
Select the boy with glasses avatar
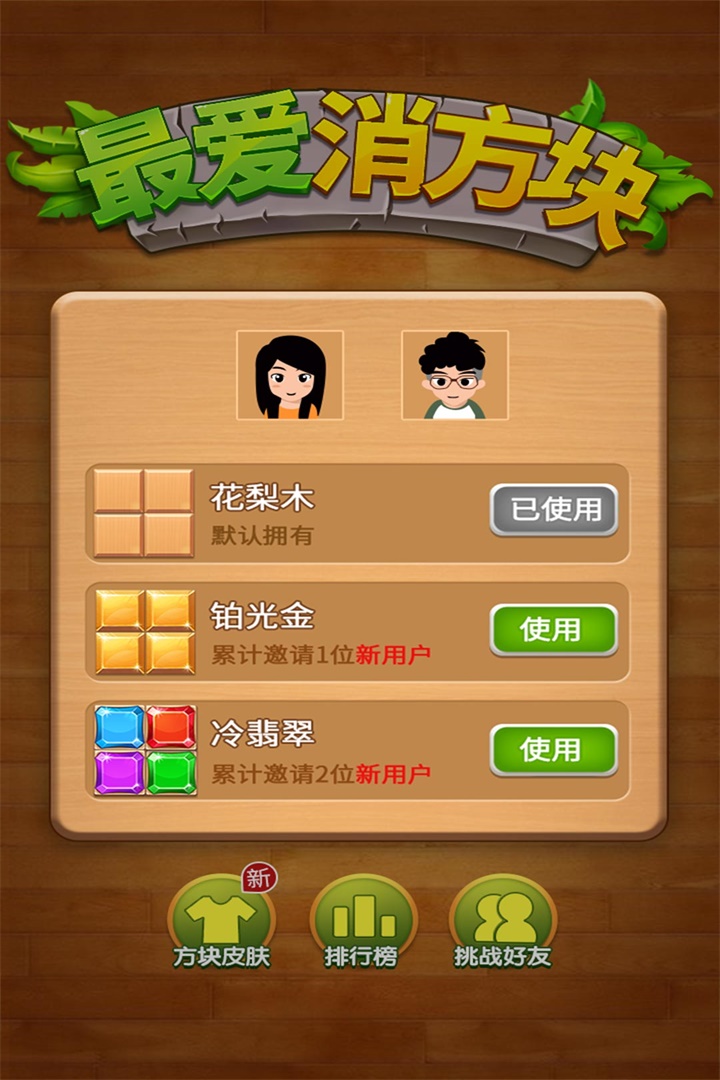(455, 376)
